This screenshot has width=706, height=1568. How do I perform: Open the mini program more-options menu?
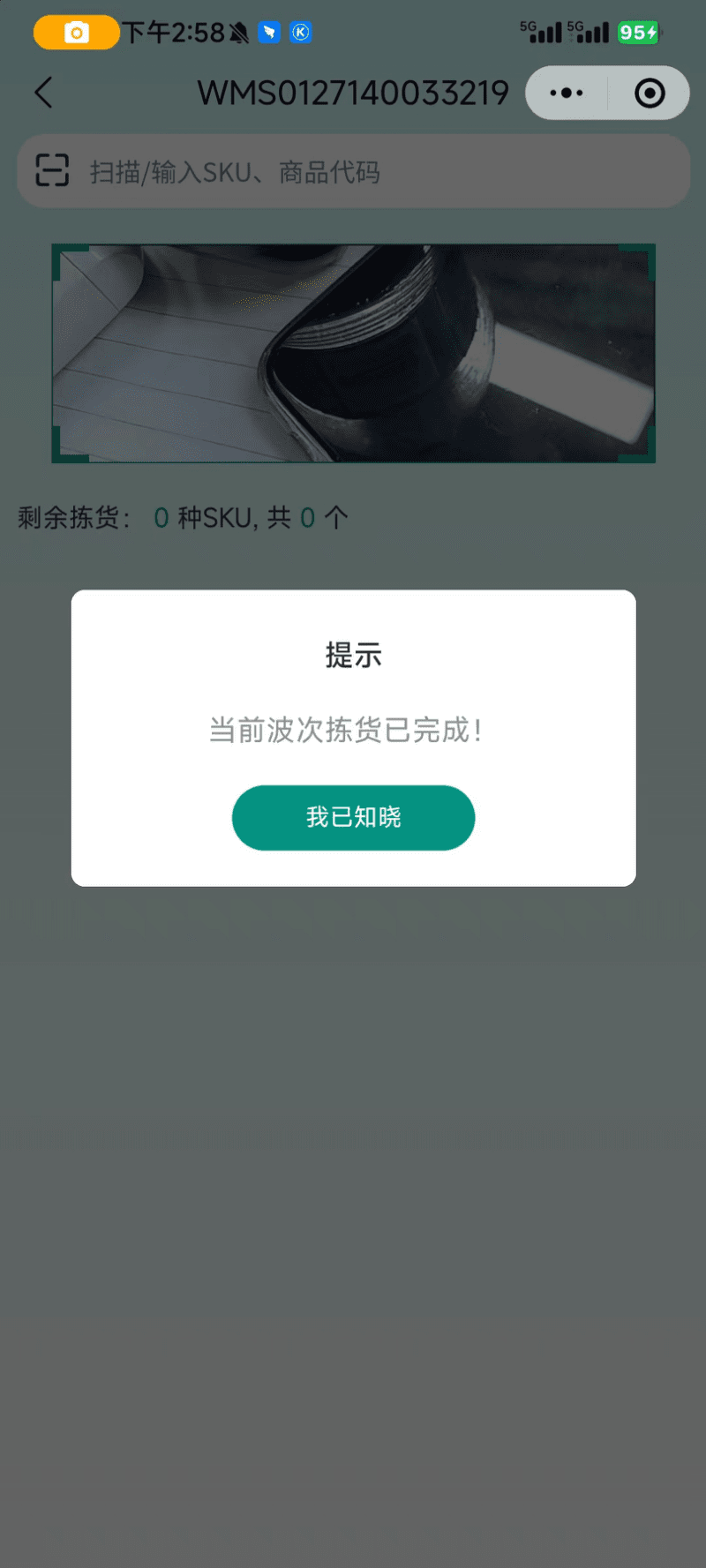click(567, 93)
